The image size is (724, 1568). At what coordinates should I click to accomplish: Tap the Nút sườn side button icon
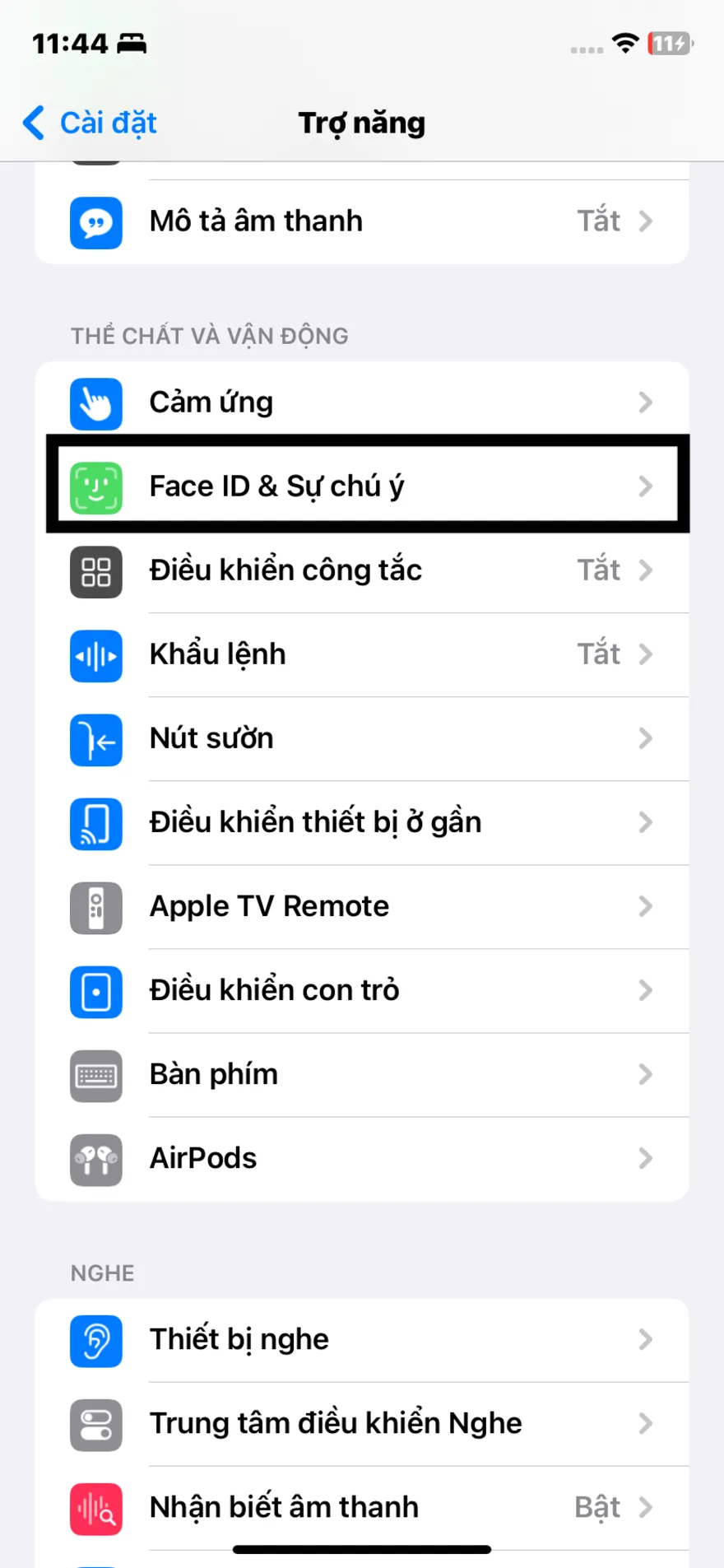95,740
